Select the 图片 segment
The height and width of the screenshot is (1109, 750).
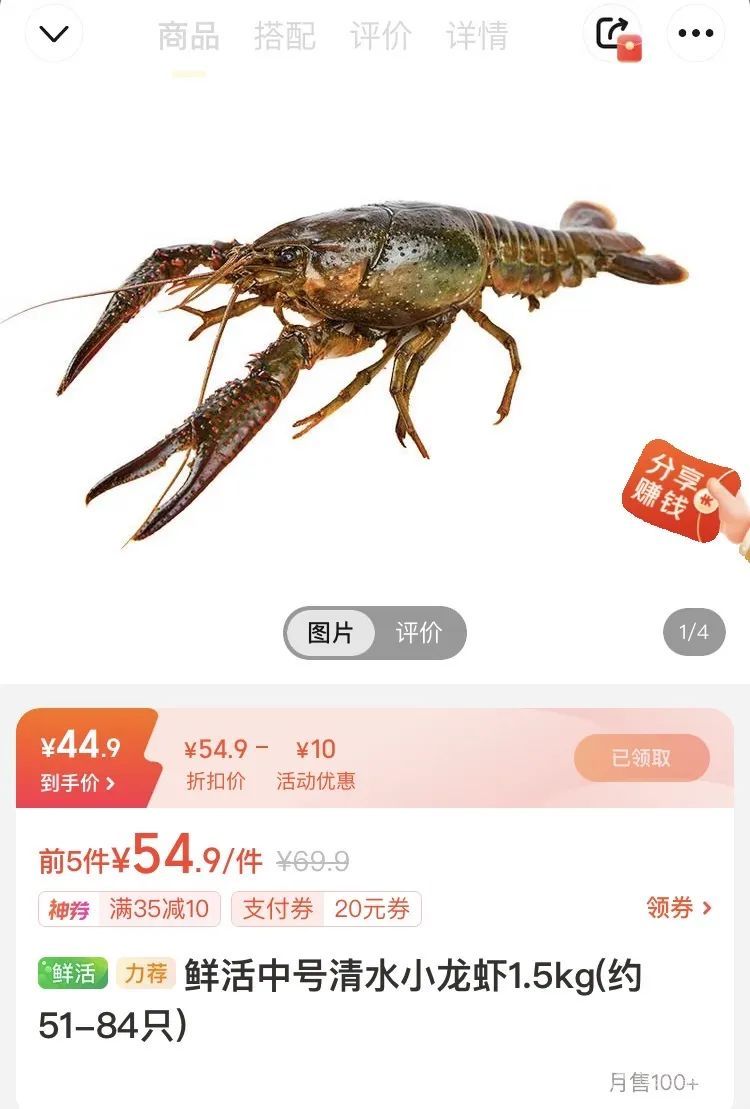coord(331,633)
